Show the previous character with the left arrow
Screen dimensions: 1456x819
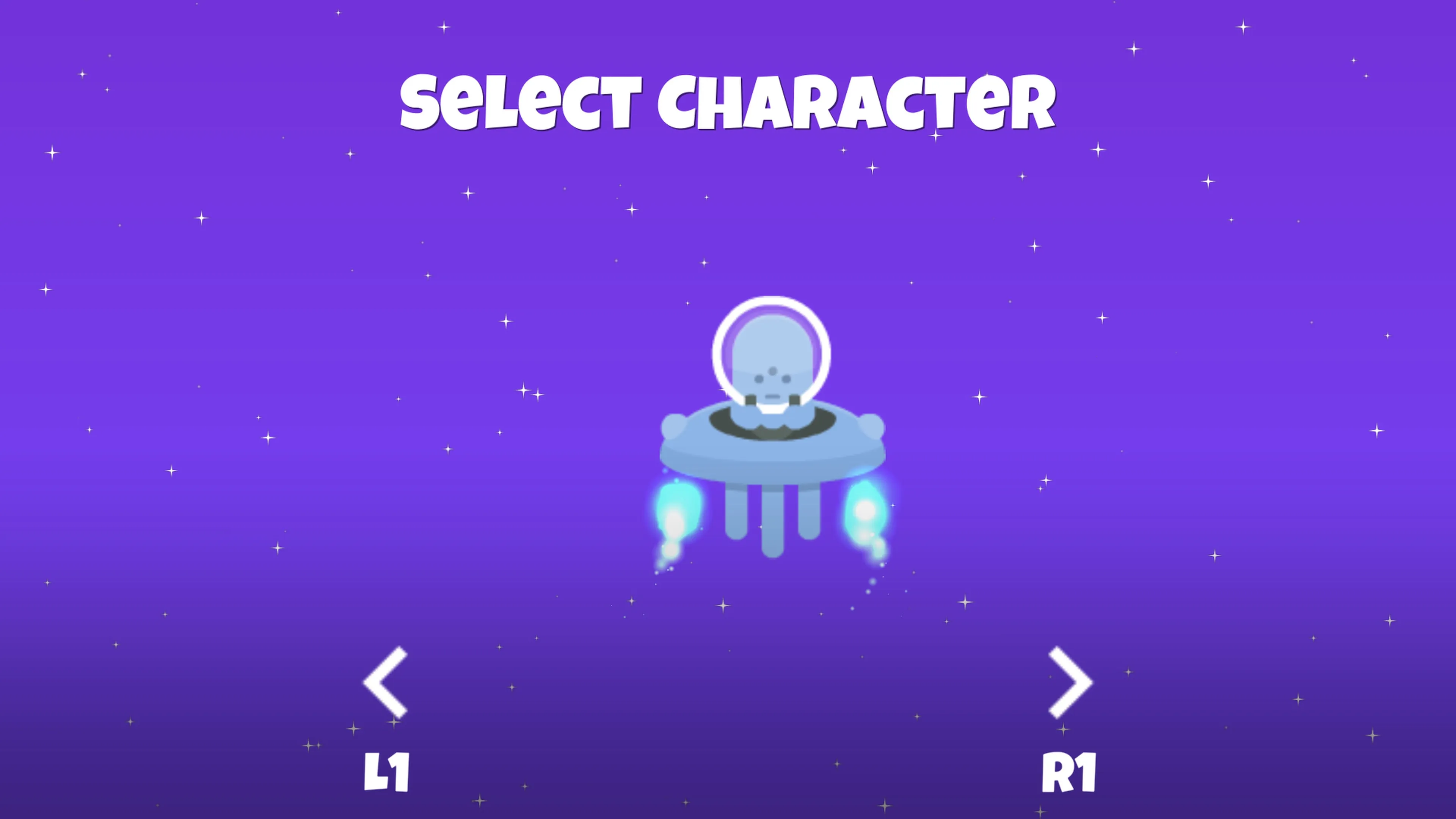386,682
